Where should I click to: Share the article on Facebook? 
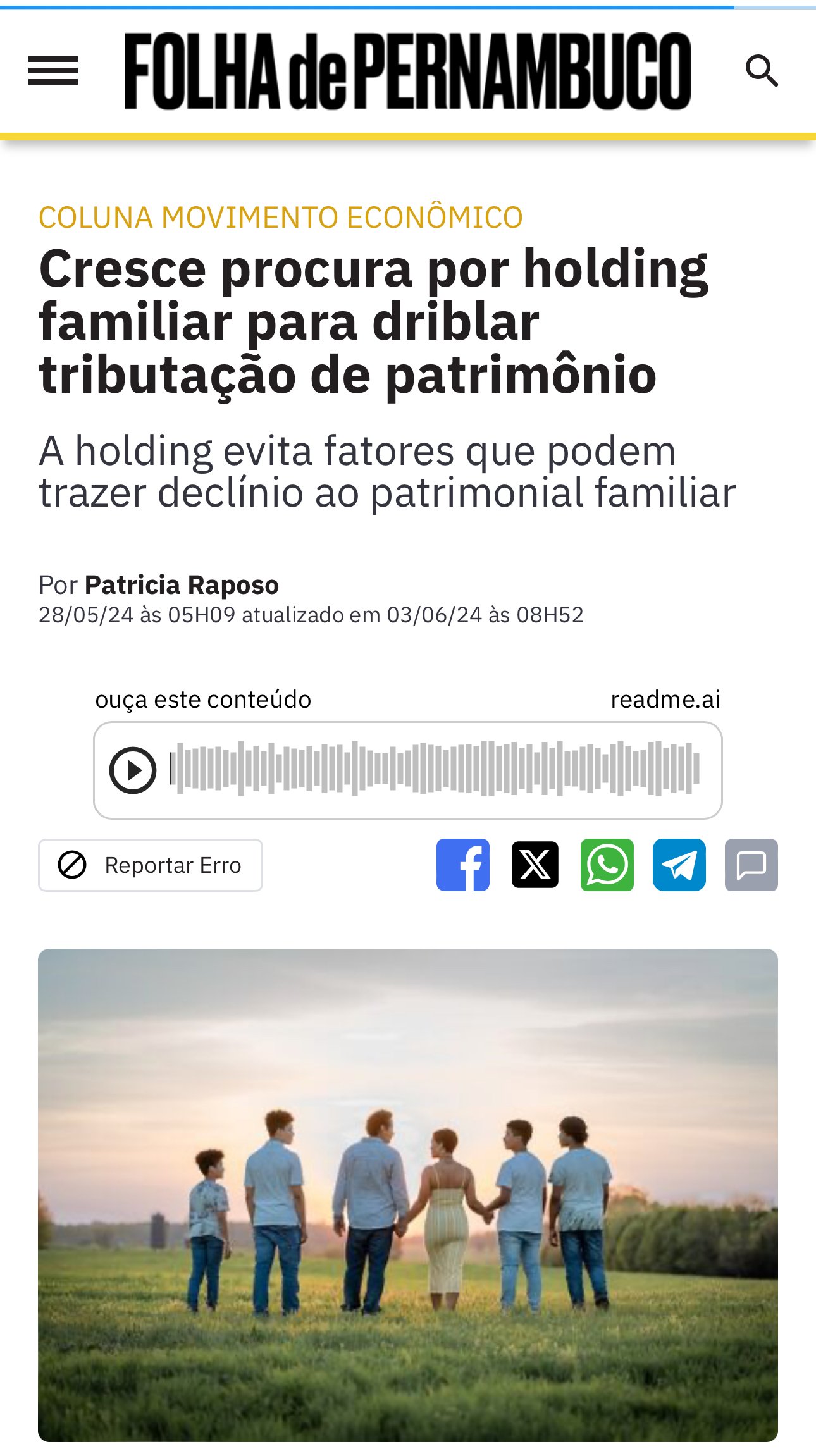pos(463,865)
